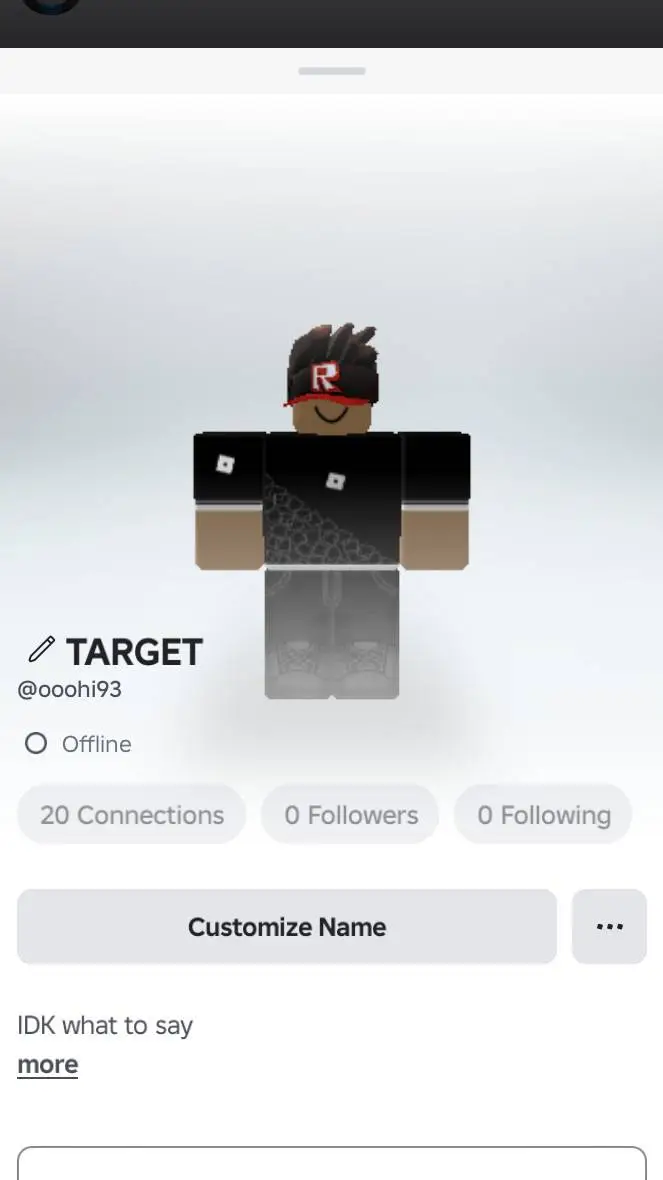Tap the sheet drag handle at top
The width and height of the screenshot is (663, 1180).
[x=332, y=71]
